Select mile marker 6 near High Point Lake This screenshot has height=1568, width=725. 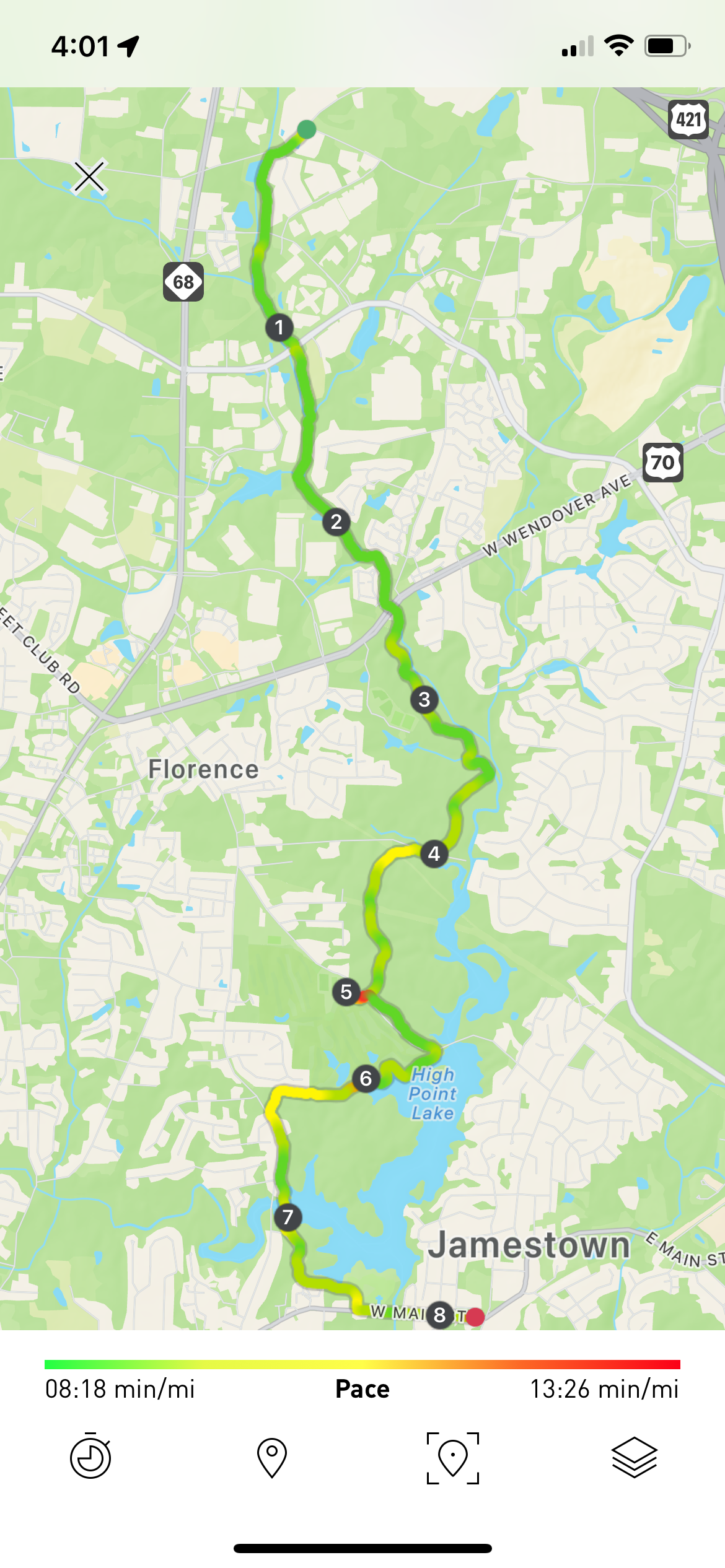(x=366, y=1079)
